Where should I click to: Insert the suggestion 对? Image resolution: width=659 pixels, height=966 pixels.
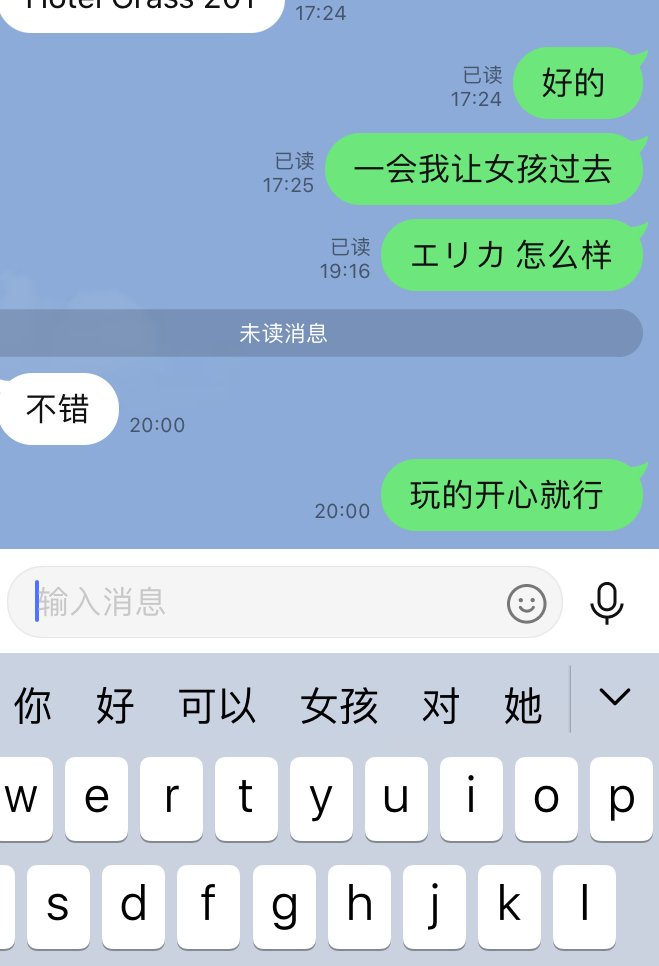[440, 707]
